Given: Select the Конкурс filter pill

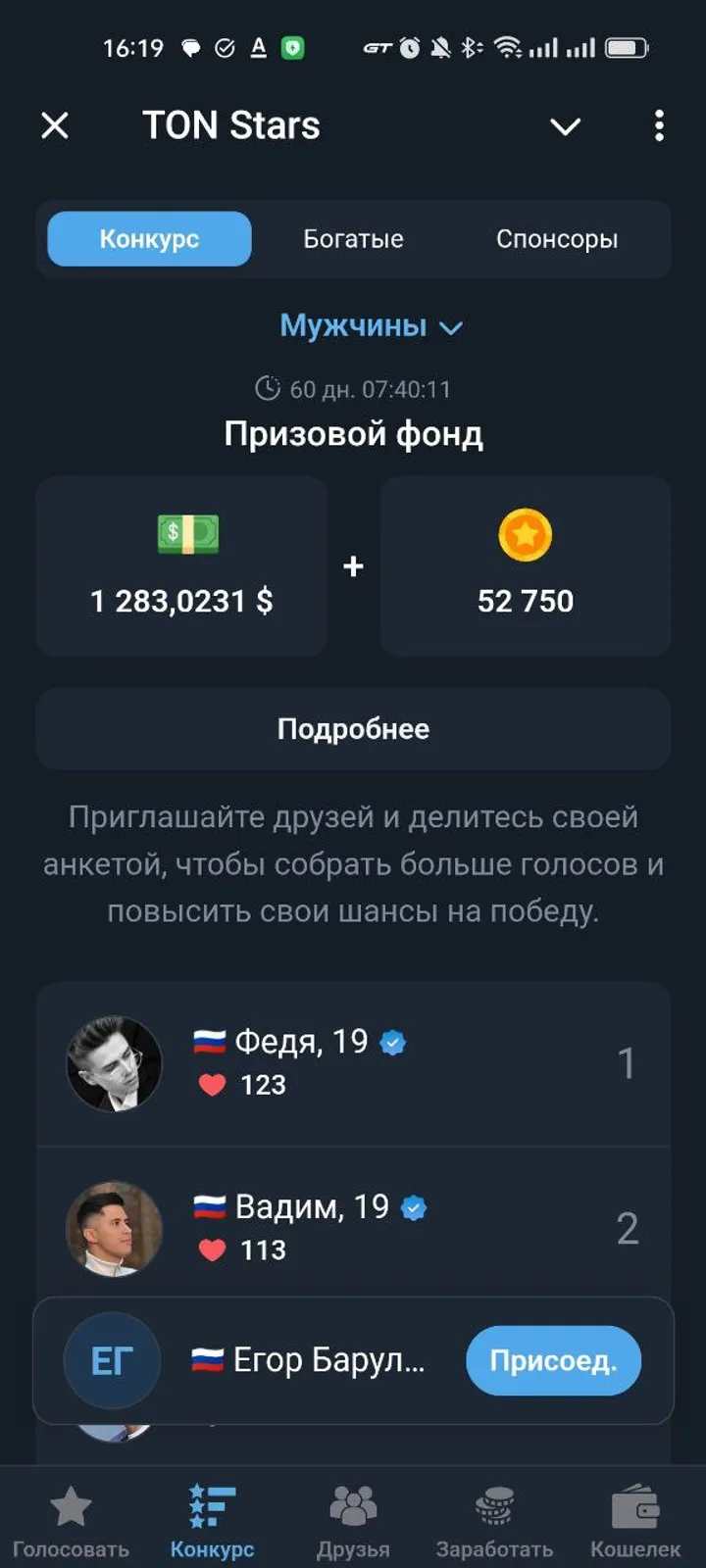Looking at the screenshot, I should [x=147, y=238].
